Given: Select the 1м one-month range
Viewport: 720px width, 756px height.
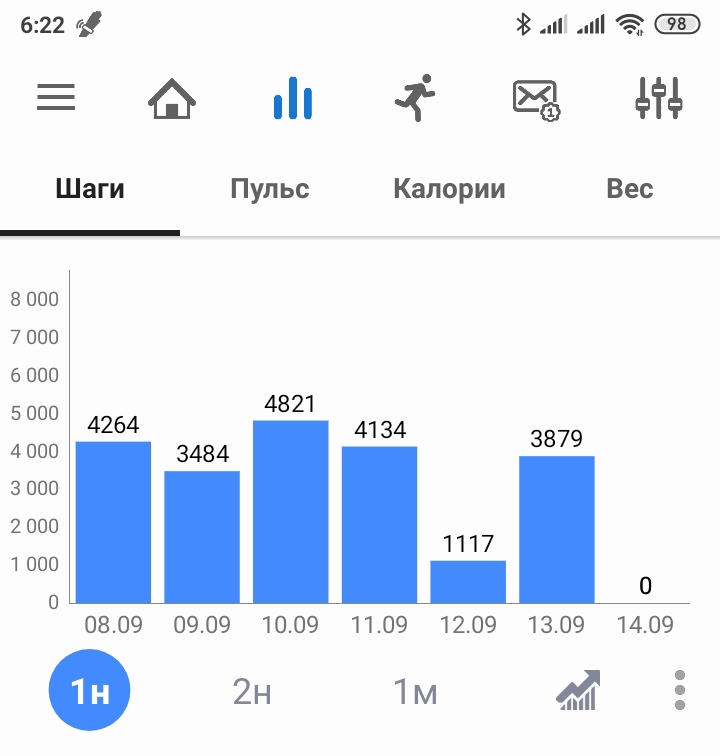Looking at the screenshot, I should (x=415, y=691).
